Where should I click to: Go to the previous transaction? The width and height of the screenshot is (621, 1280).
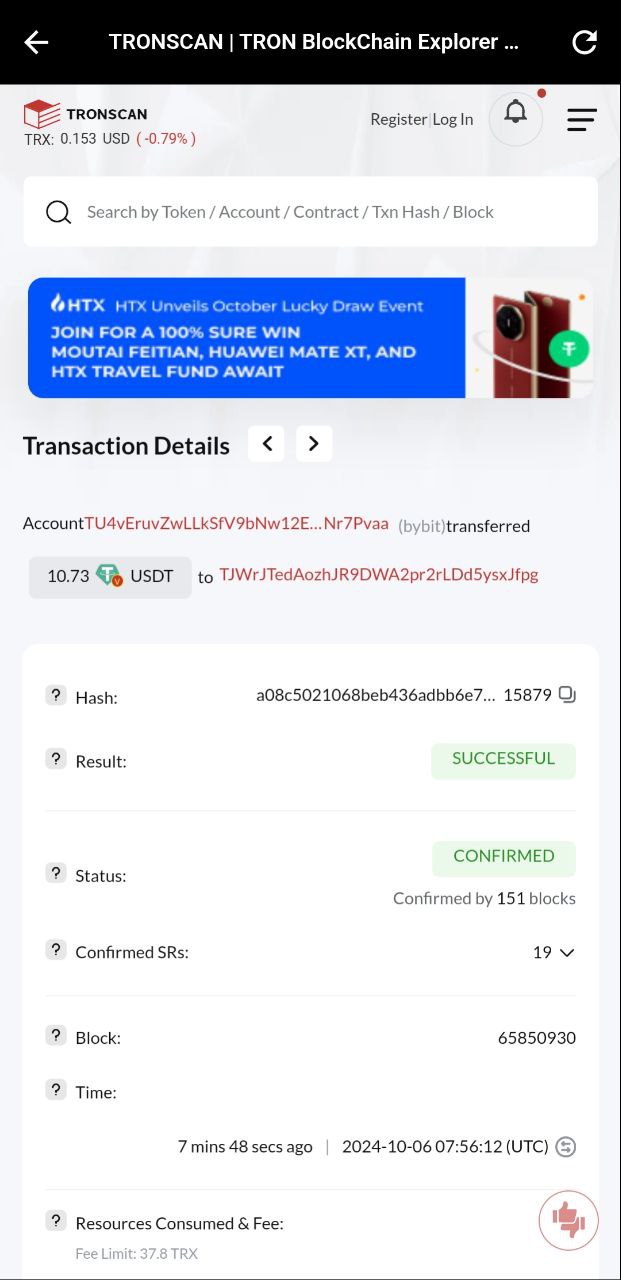click(x=267, y=444)
